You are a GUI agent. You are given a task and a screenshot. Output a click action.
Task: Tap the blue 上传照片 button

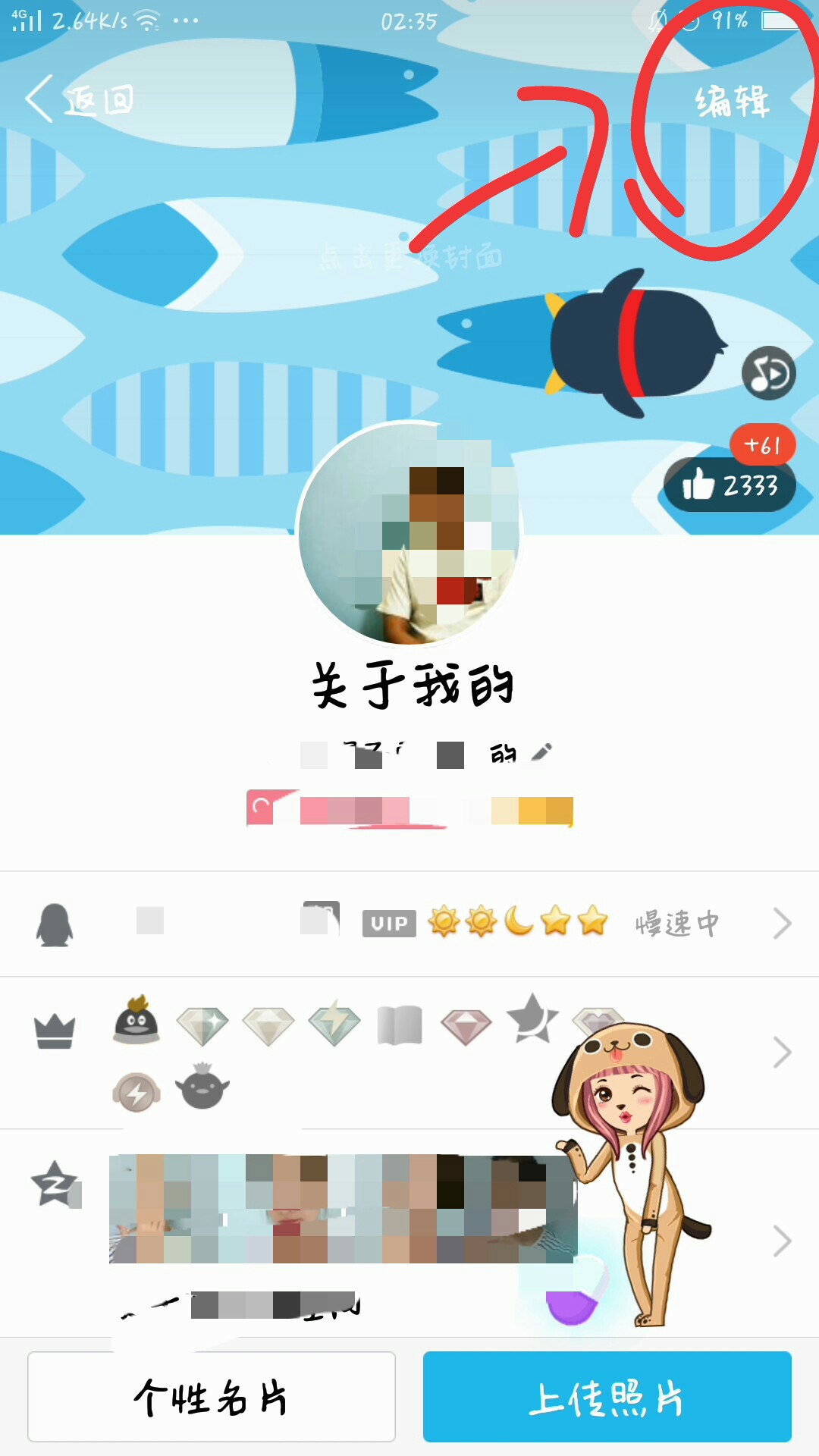(607, 1397)
